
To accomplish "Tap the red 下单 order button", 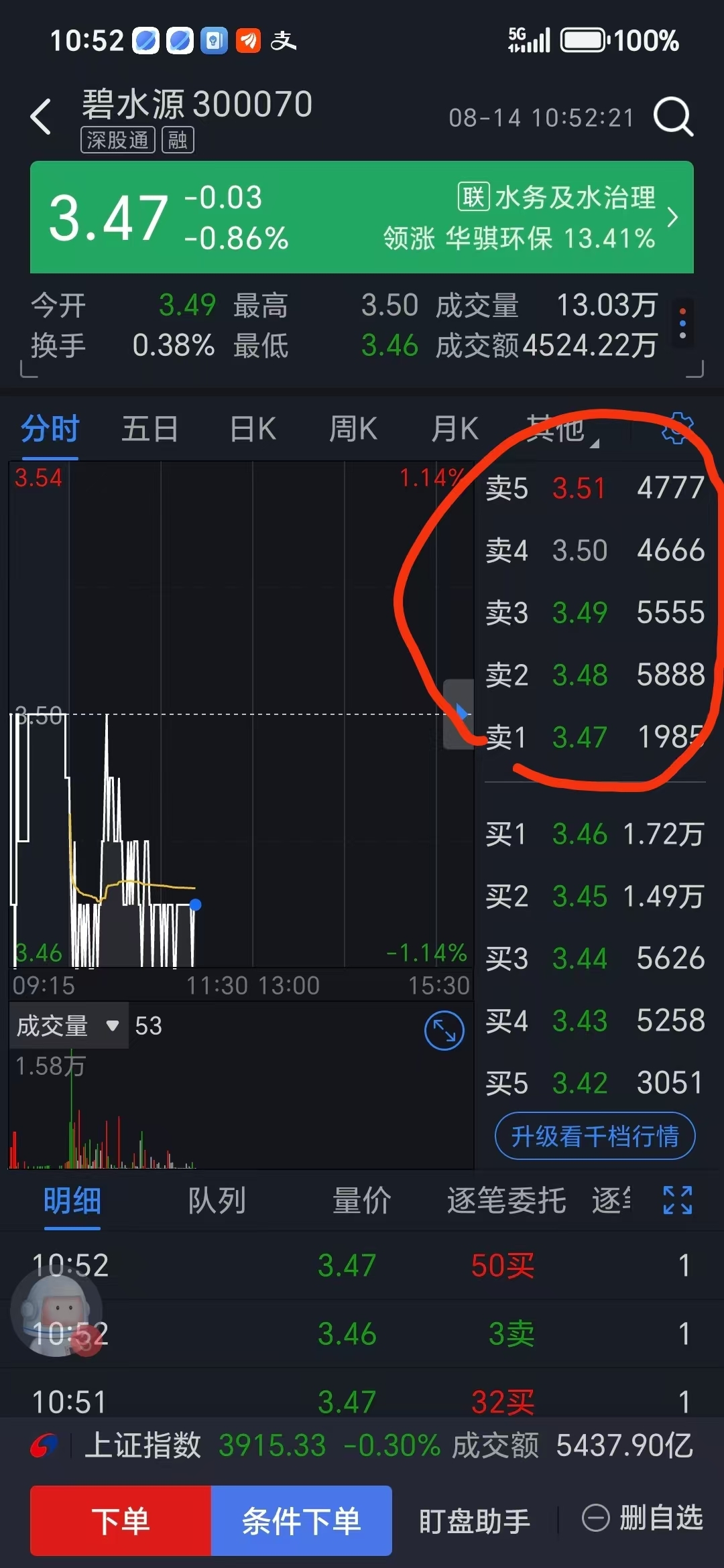I will 121,1520.
